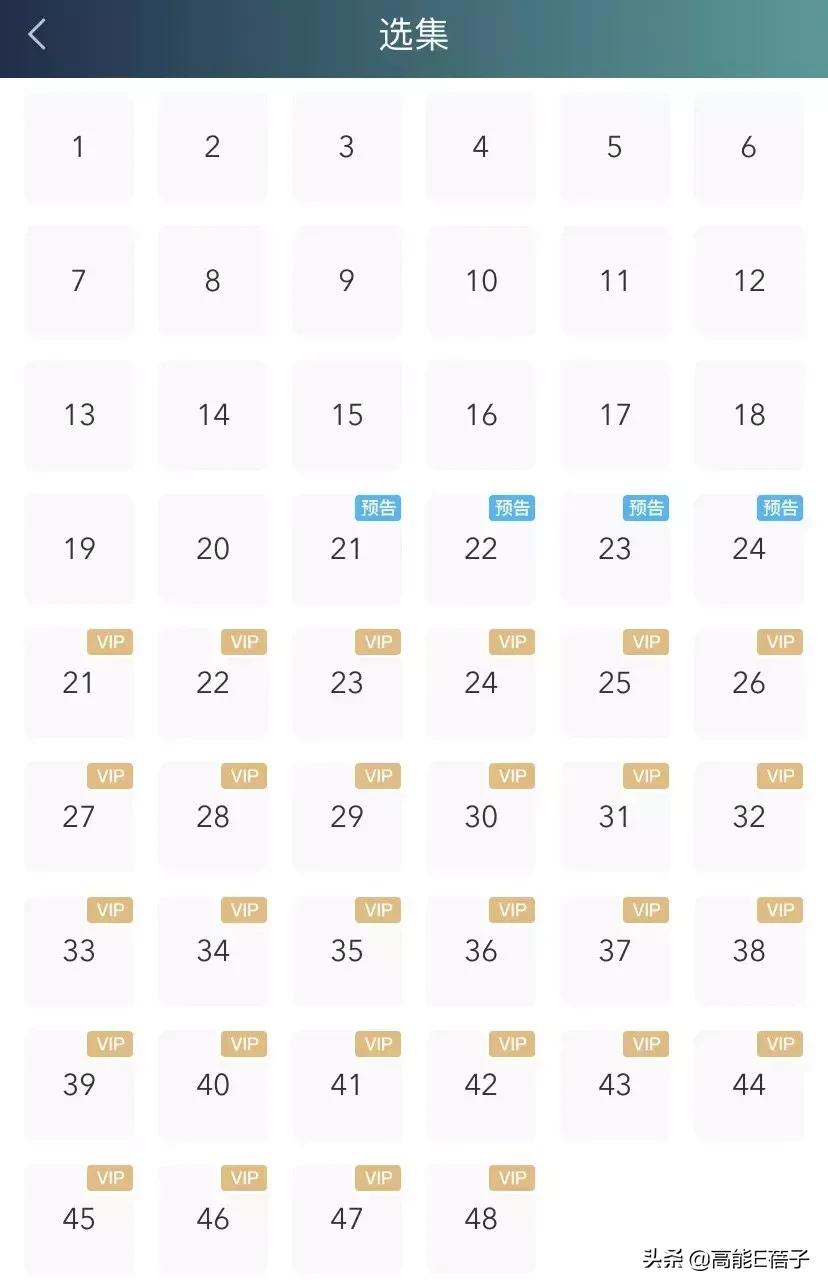Image resolution: width=828 pixels, height=1288 pixels.
Task: Open episode 1
Action: point(79,147)
